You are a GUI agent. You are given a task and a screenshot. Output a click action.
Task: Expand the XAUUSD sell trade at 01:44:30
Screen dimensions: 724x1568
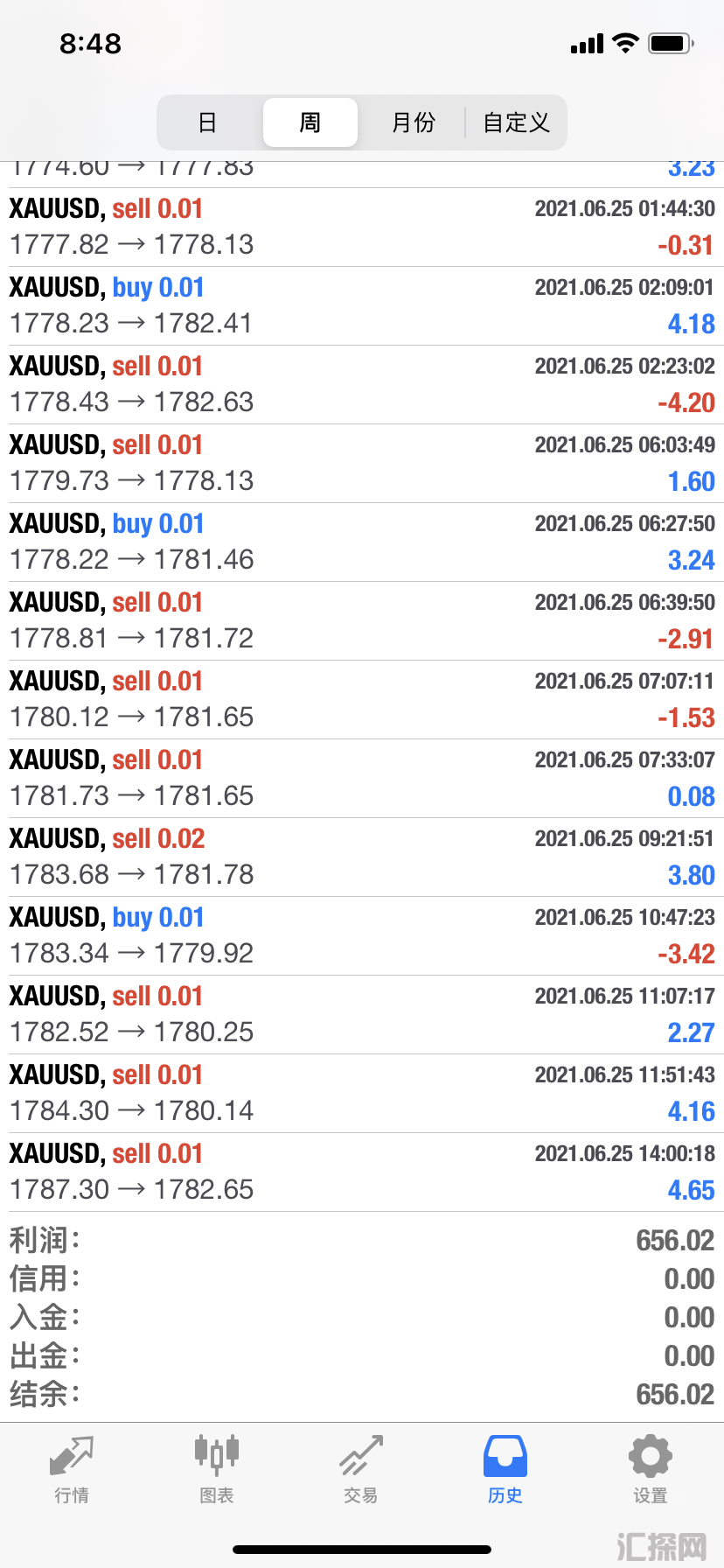pyautogui.click(x=362, y=227)
